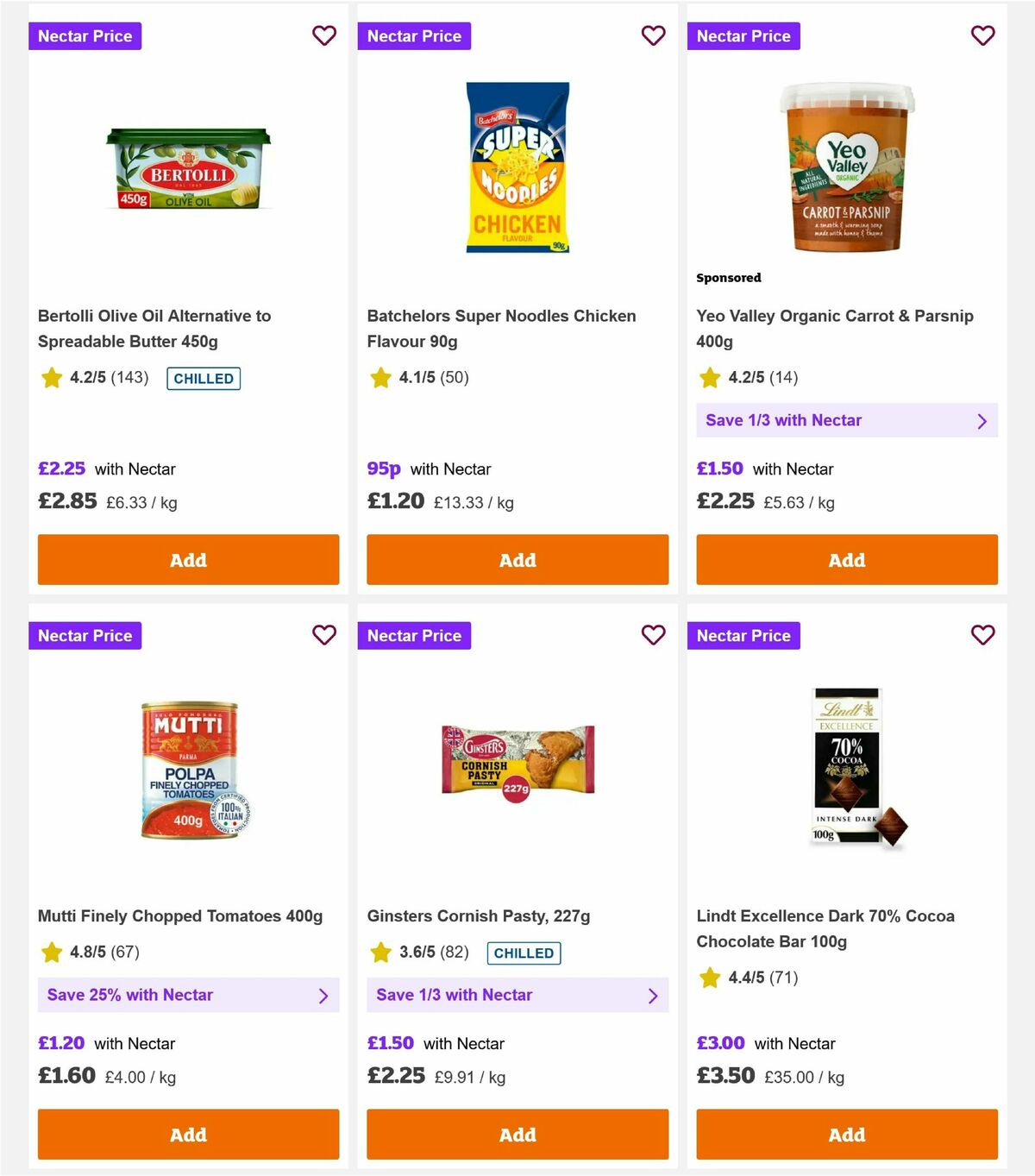Viewport: 1035px width, 1176px height.
Task: Expand Save 1/3 with Nectar on Ginsters pasty
Action: tap(517, 995)
